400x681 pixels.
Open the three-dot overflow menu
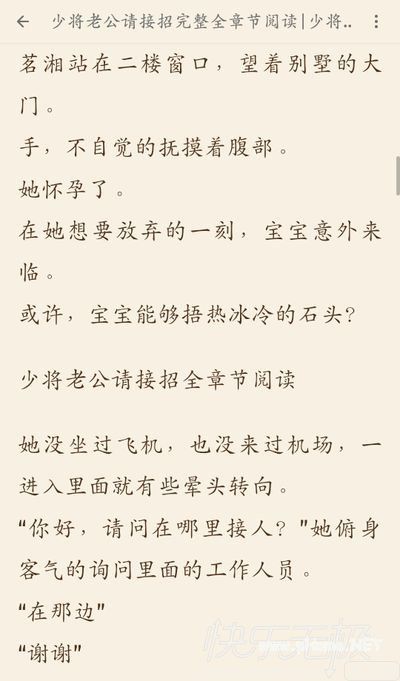tap(376, 21)
